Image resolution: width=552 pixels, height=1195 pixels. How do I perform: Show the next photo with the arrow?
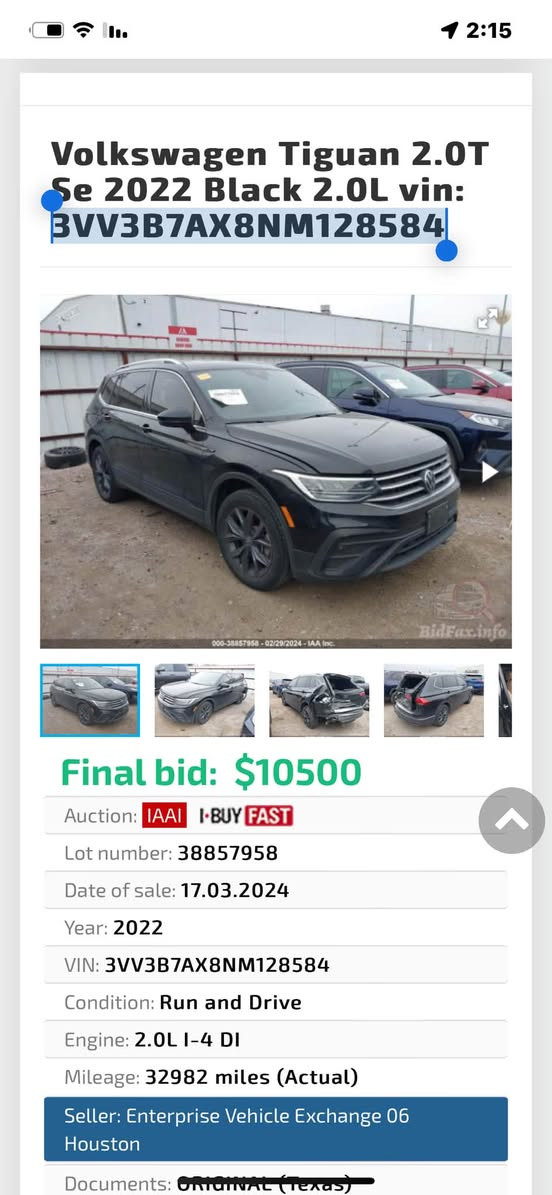coord(489,473)
